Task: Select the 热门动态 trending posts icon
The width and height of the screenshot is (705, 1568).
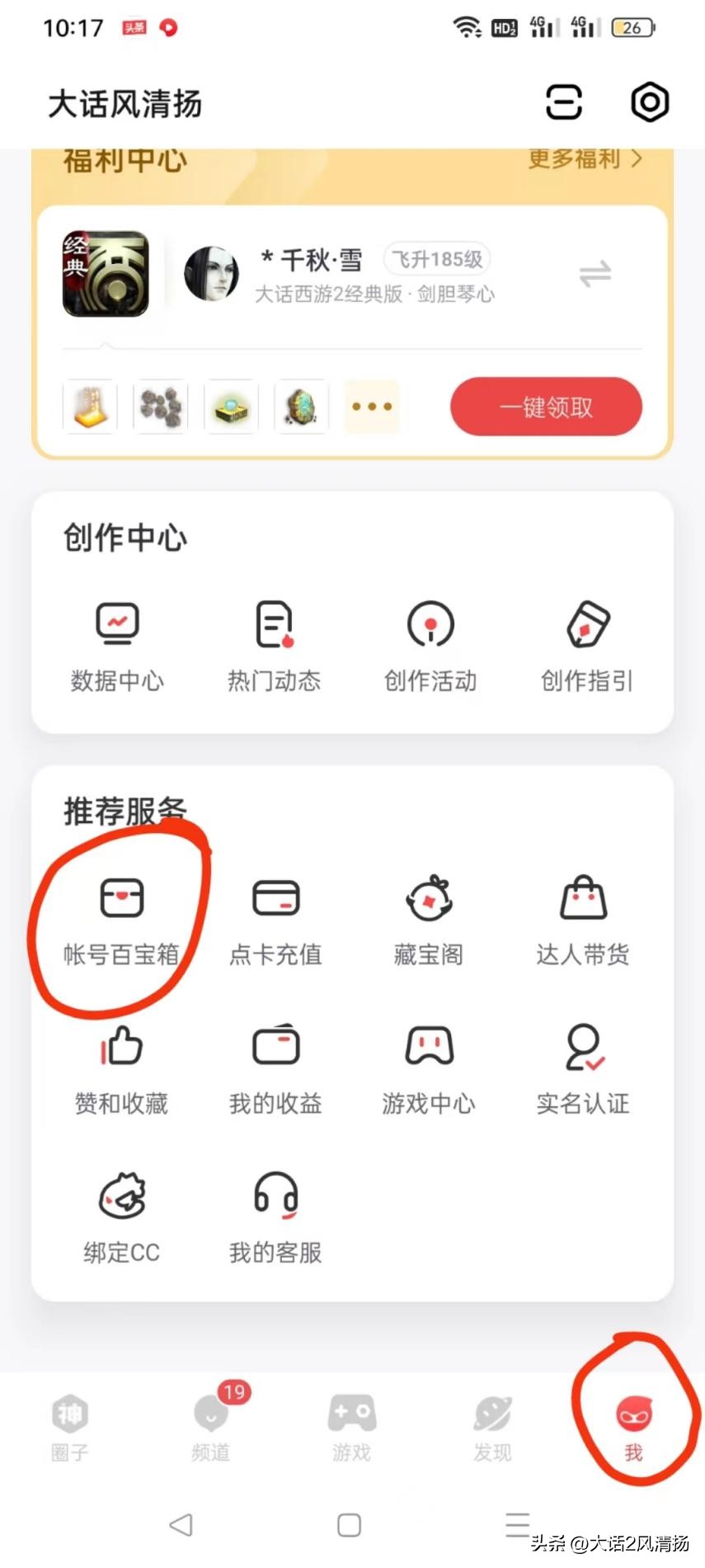Action: click(274, 625)
